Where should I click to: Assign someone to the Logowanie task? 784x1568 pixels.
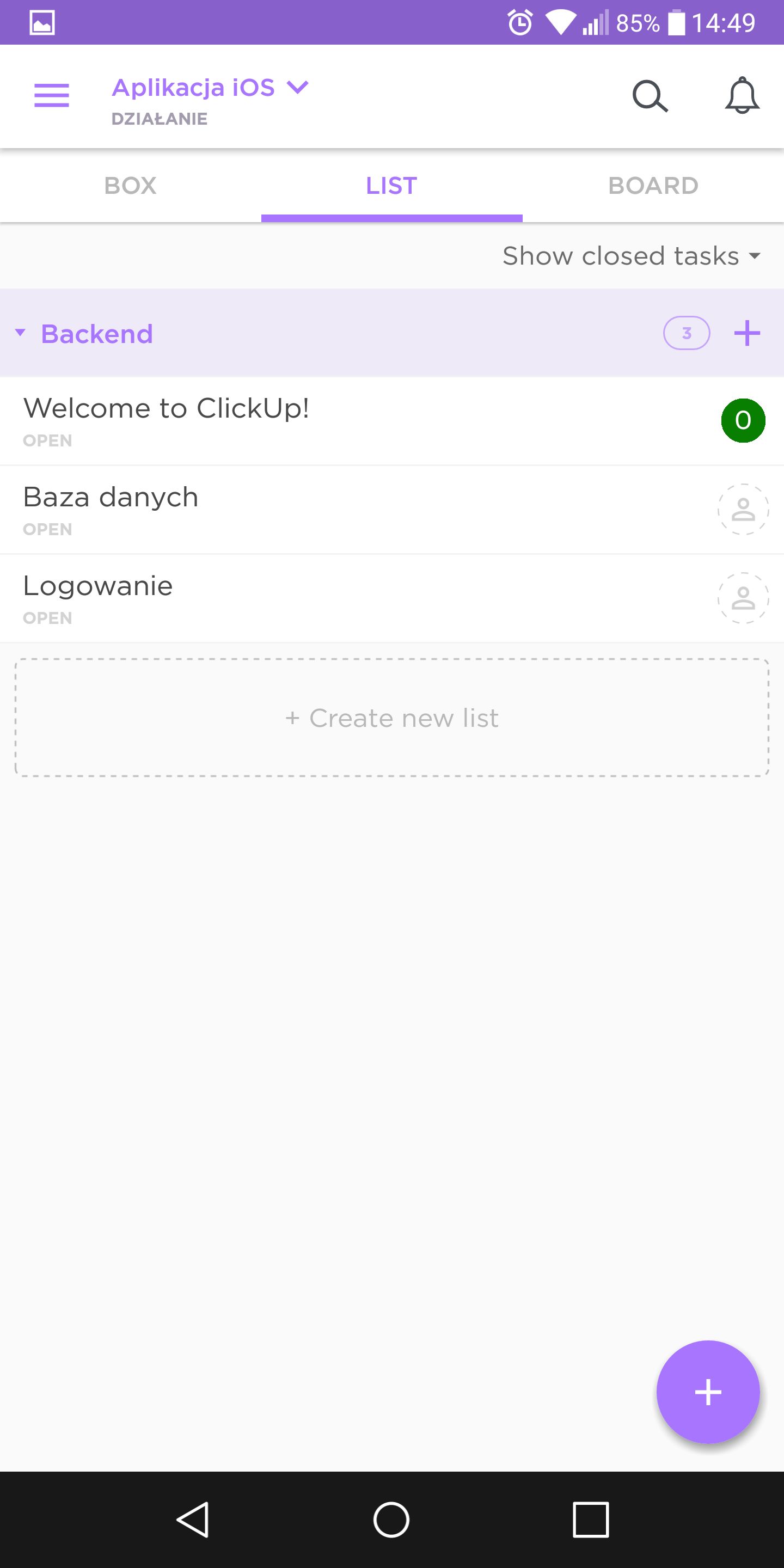click(x=743, y=598)
